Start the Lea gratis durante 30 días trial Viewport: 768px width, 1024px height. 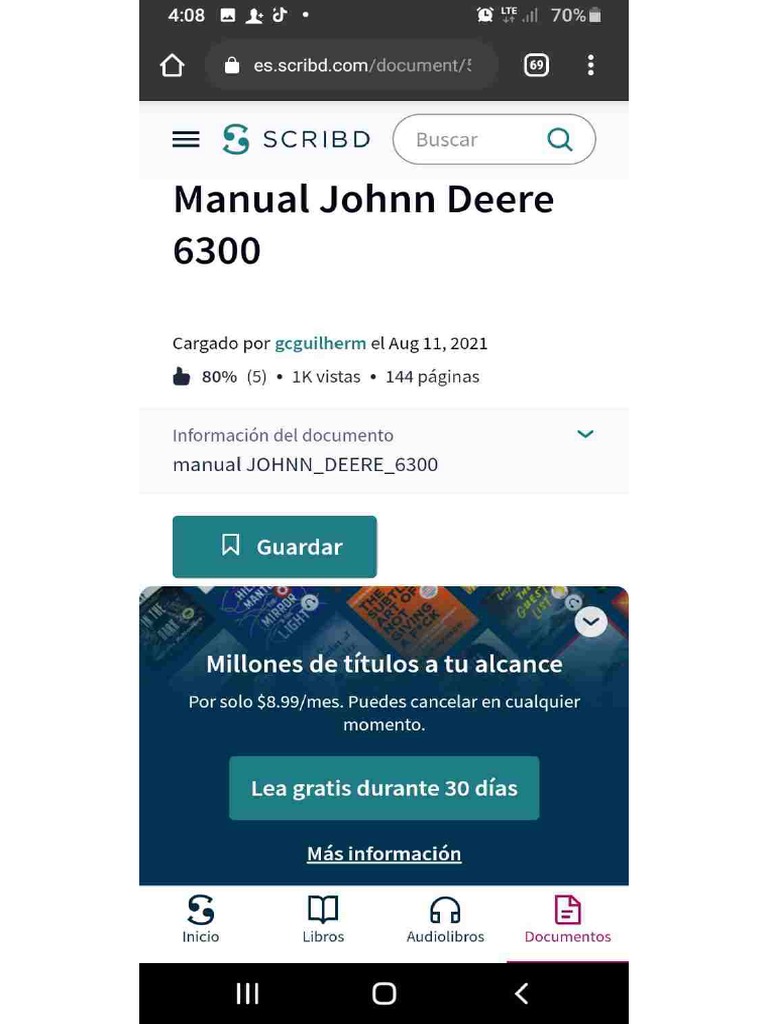click(x=384, y=788)
